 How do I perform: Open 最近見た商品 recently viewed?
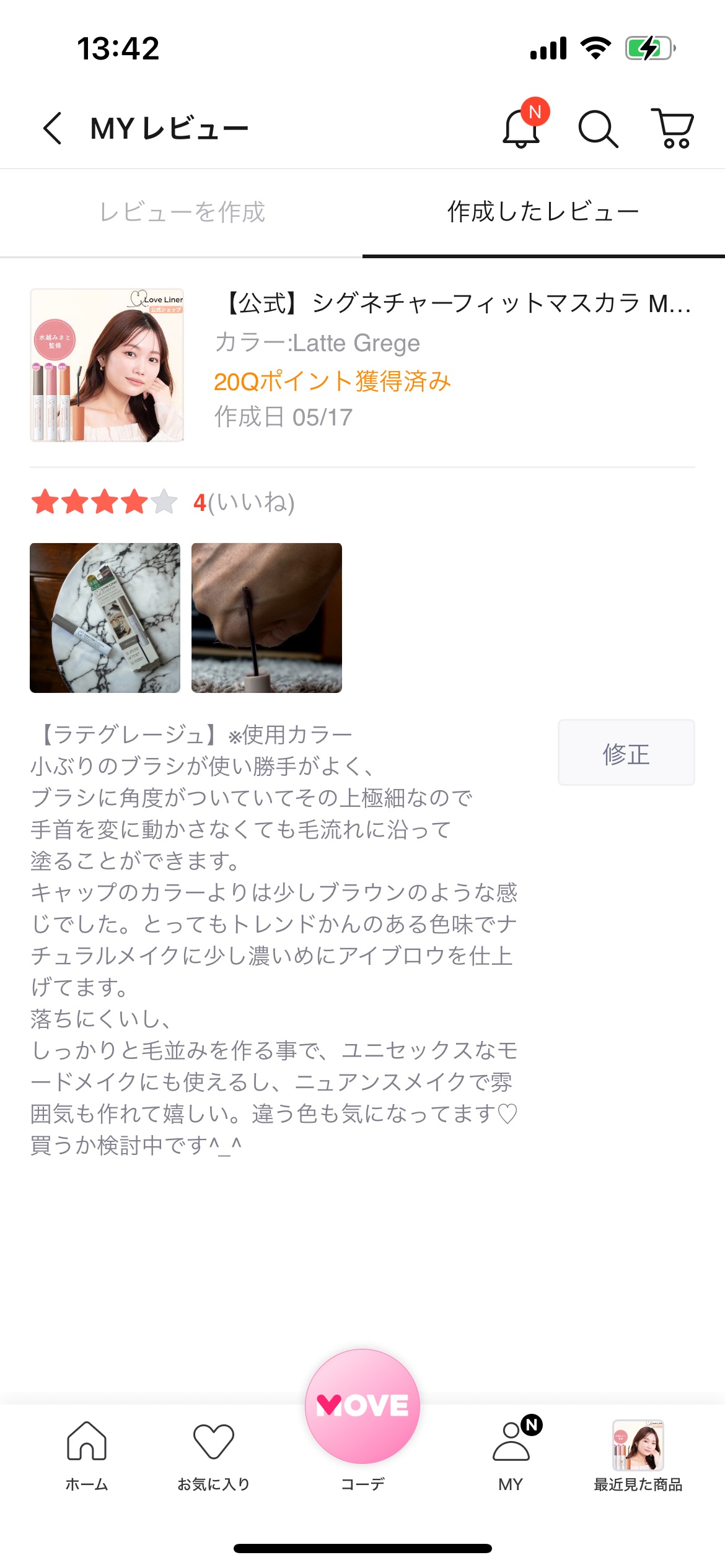pyautogui.click(x=638, y=1457)
